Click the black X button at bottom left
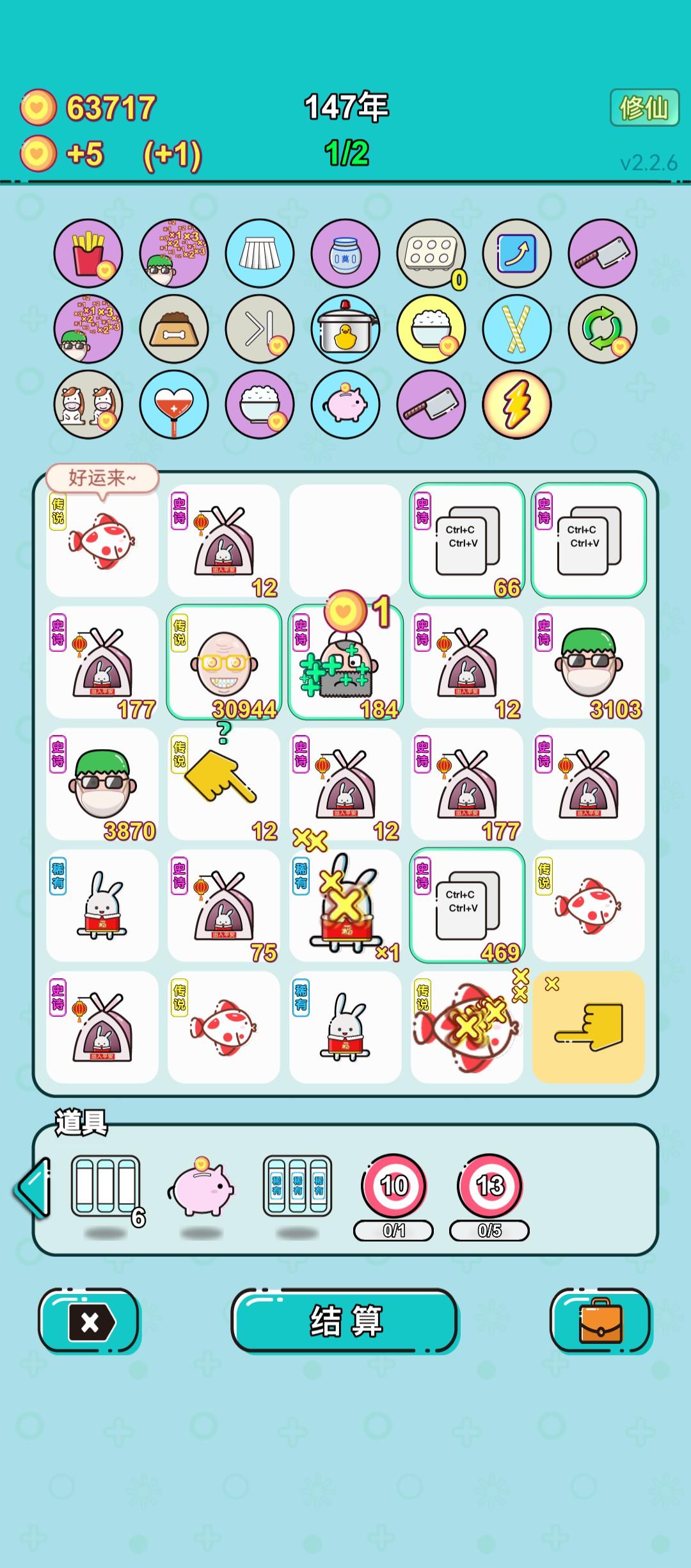 [x=90, y=1325]
